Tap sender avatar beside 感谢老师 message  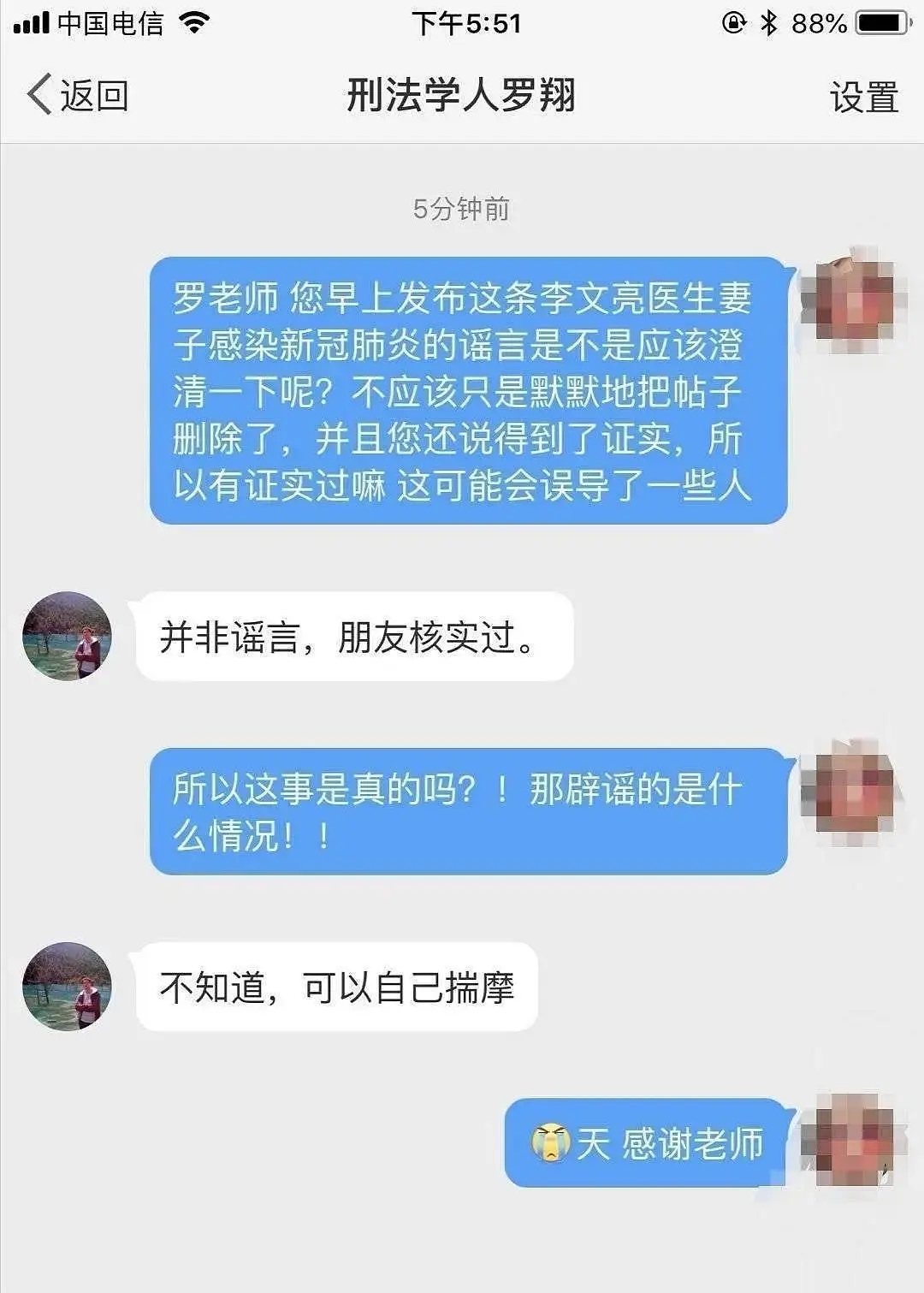click(853, 1141)
